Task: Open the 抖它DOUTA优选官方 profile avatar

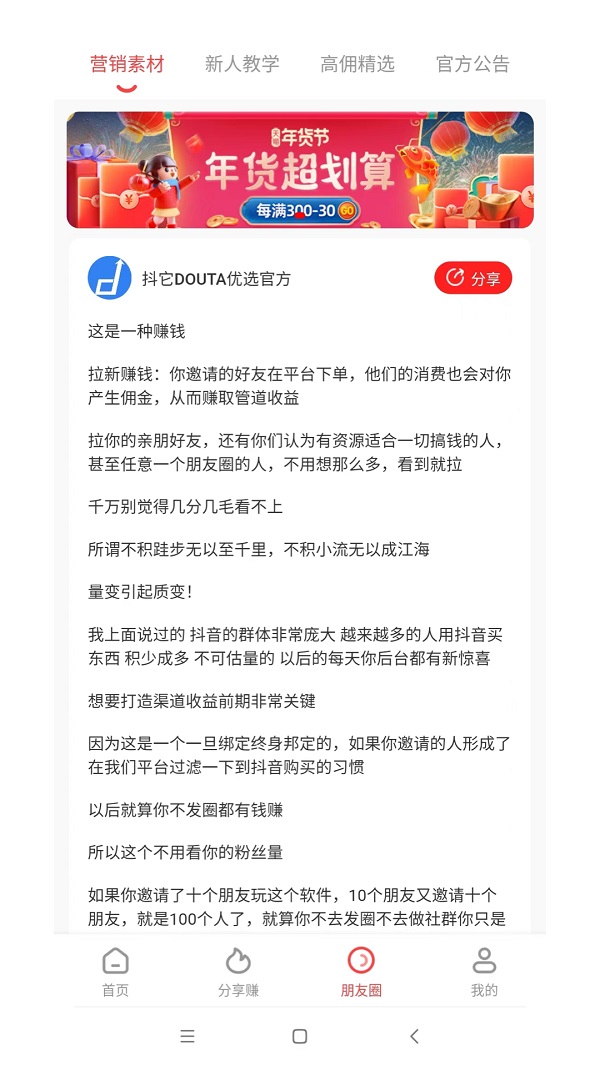Action: point(110,278)
